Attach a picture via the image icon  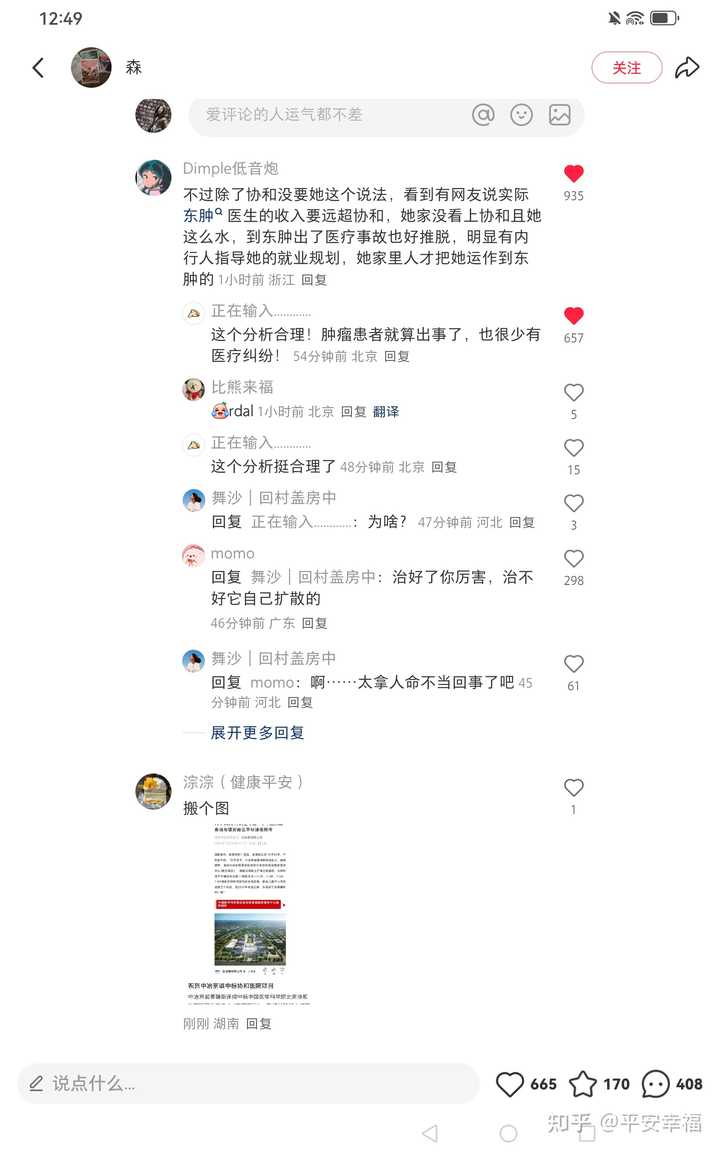pyautogui.click(x=560, y=115)
